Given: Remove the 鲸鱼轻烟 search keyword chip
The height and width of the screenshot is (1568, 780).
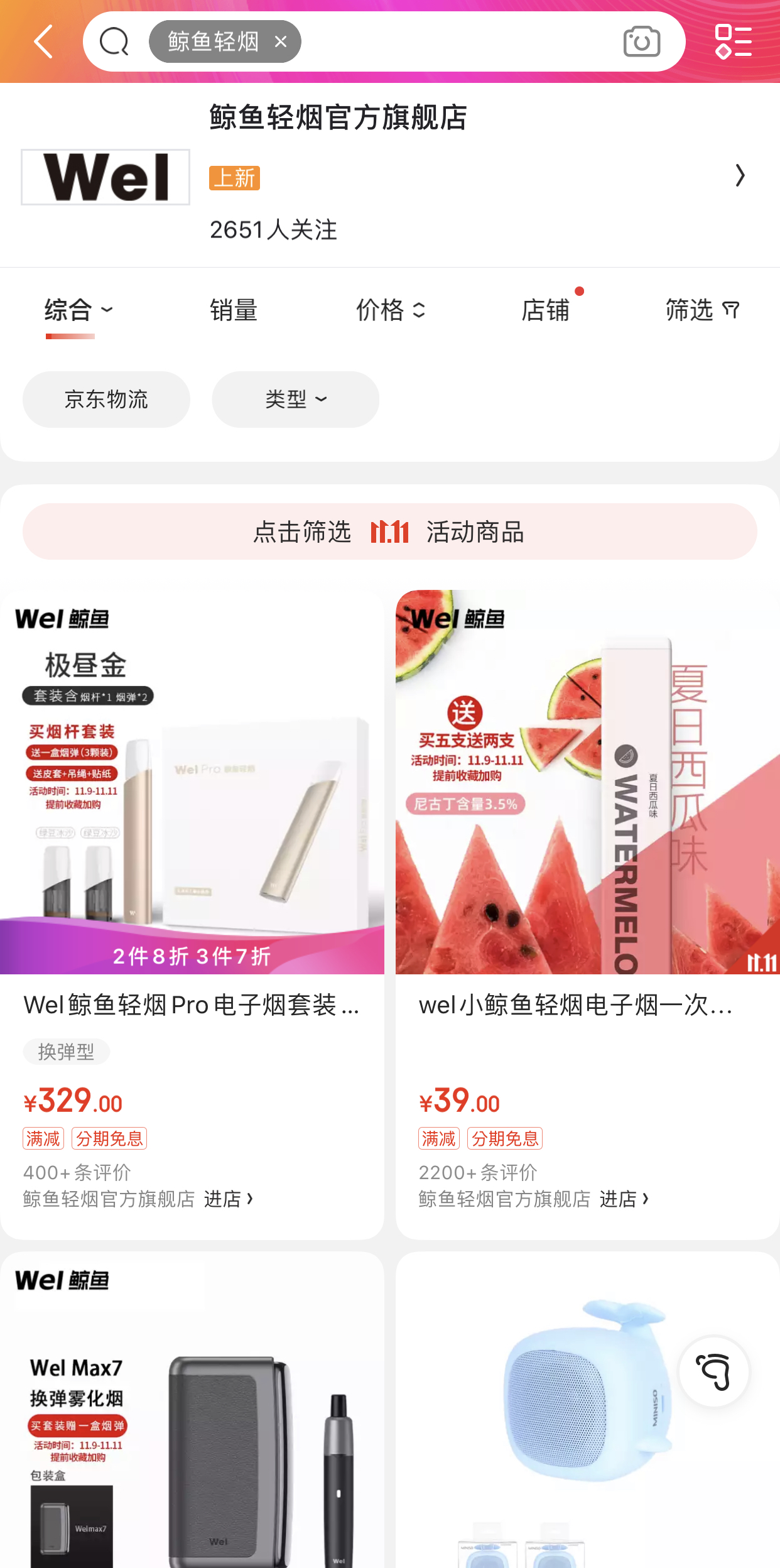Looking at the screenshot, I should [281, 42].
